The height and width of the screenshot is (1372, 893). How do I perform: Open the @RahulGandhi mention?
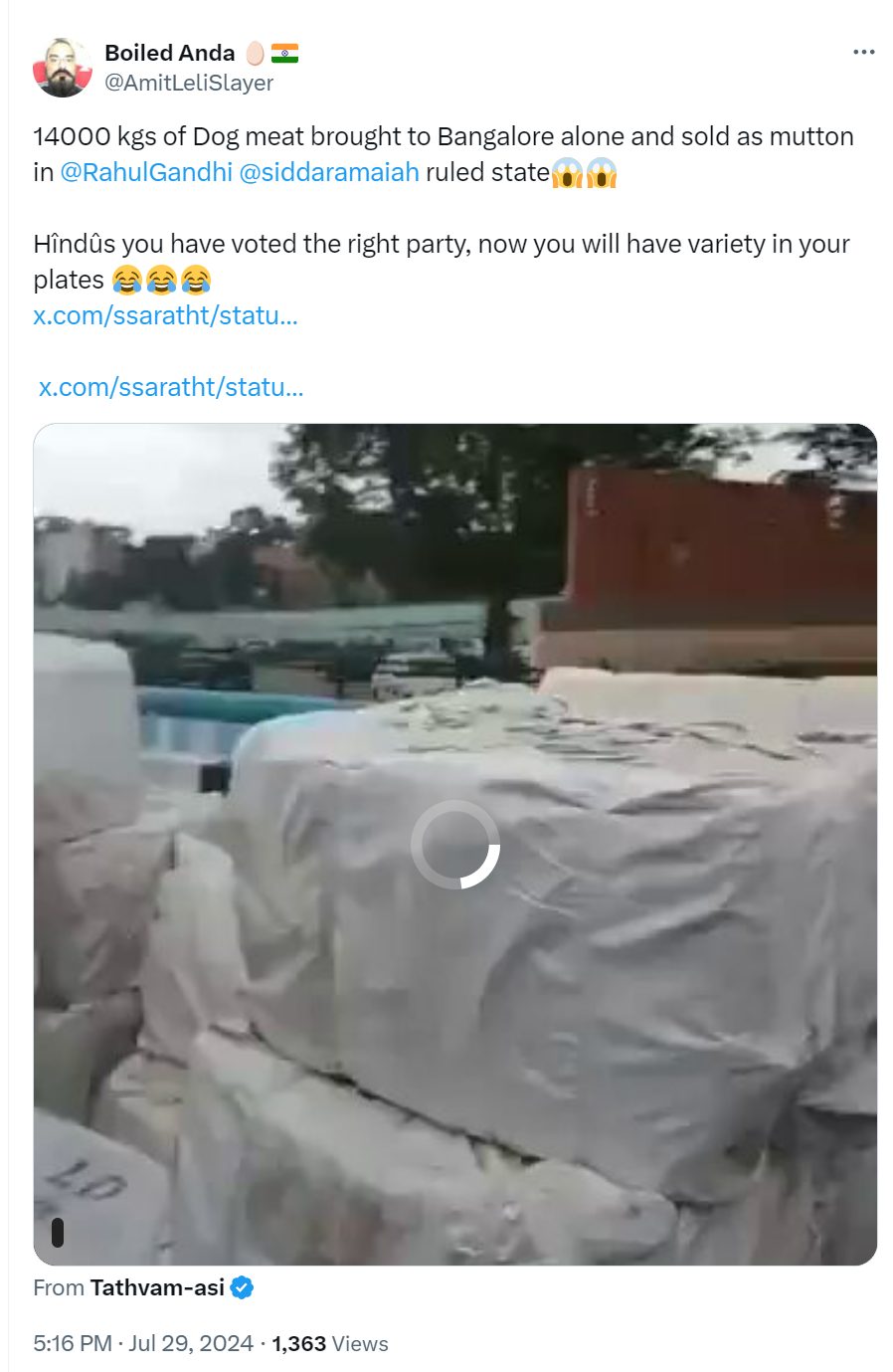tap(146, 172)
